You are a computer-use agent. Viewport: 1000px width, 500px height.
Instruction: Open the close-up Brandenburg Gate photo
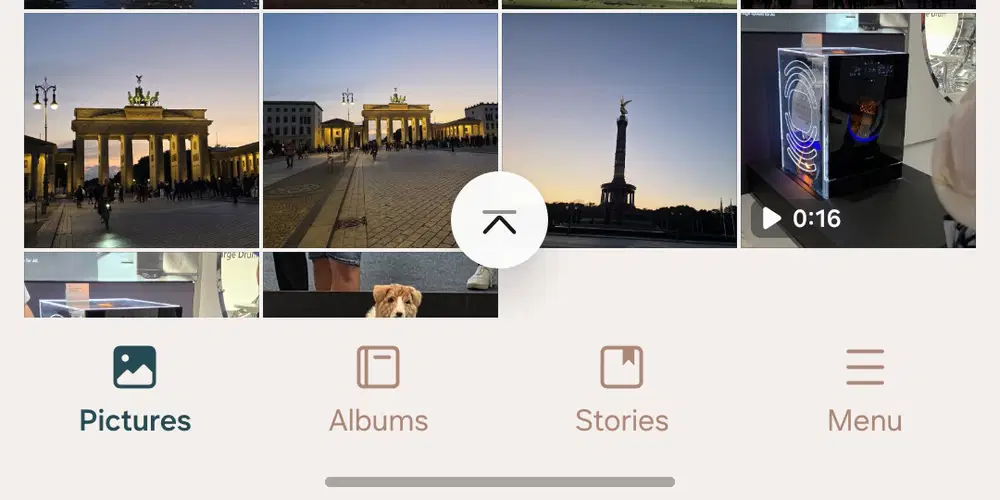(141, 130)
